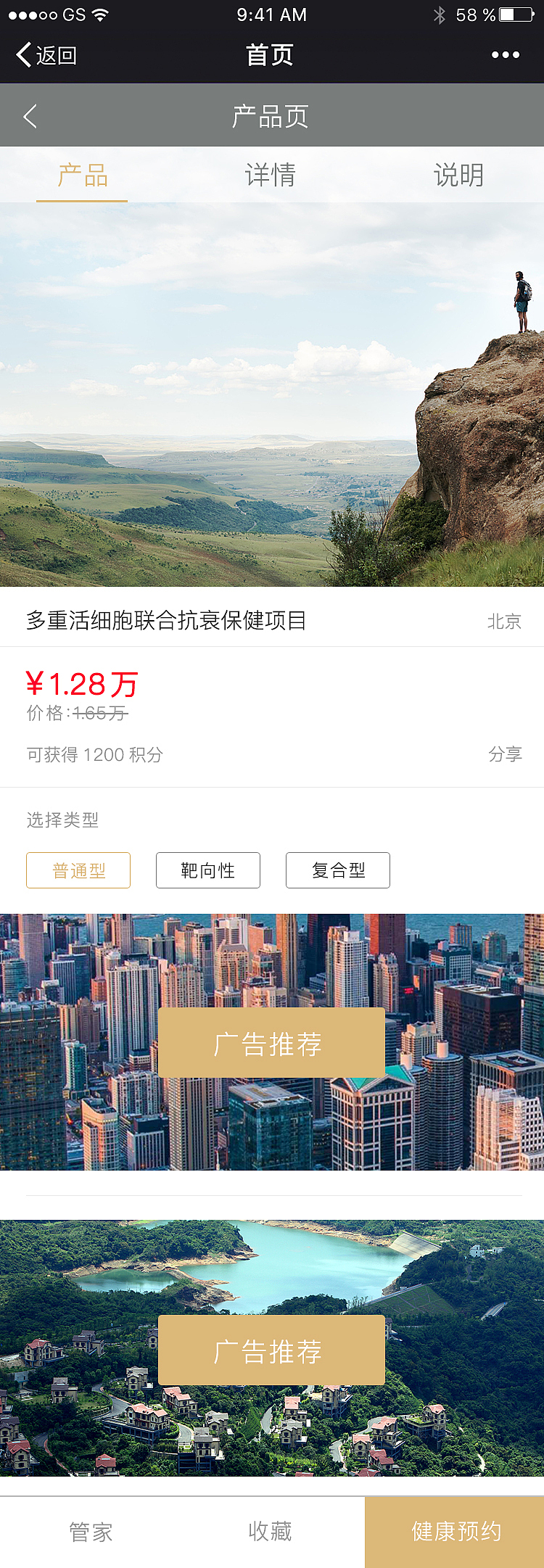This screenshot has width=544, height=1568.
Task: Tap the 管家 option in the bottom bar
Action: (x=91, y=1531)
